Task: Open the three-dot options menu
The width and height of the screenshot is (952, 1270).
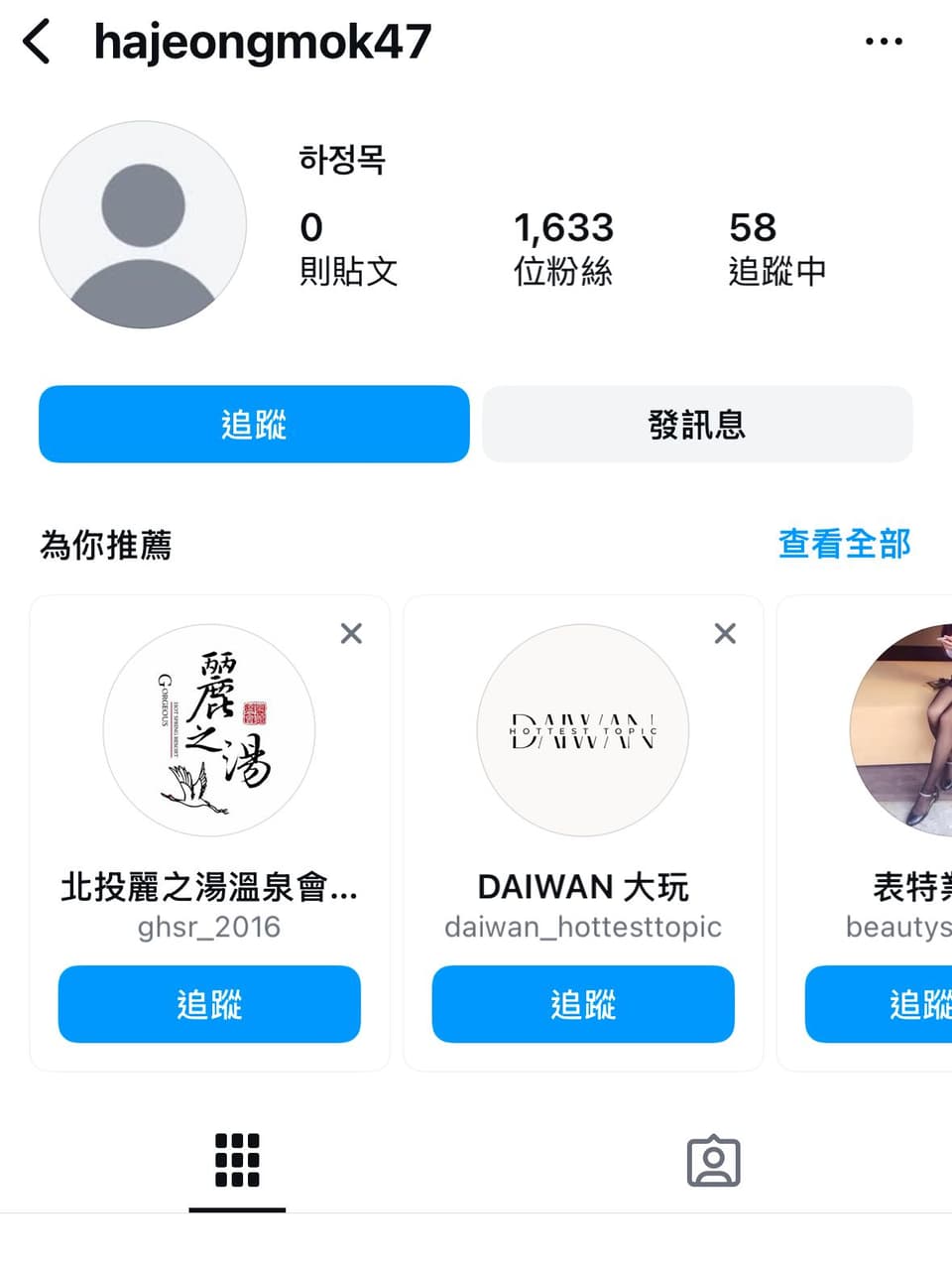Action: tap(883, 42)
